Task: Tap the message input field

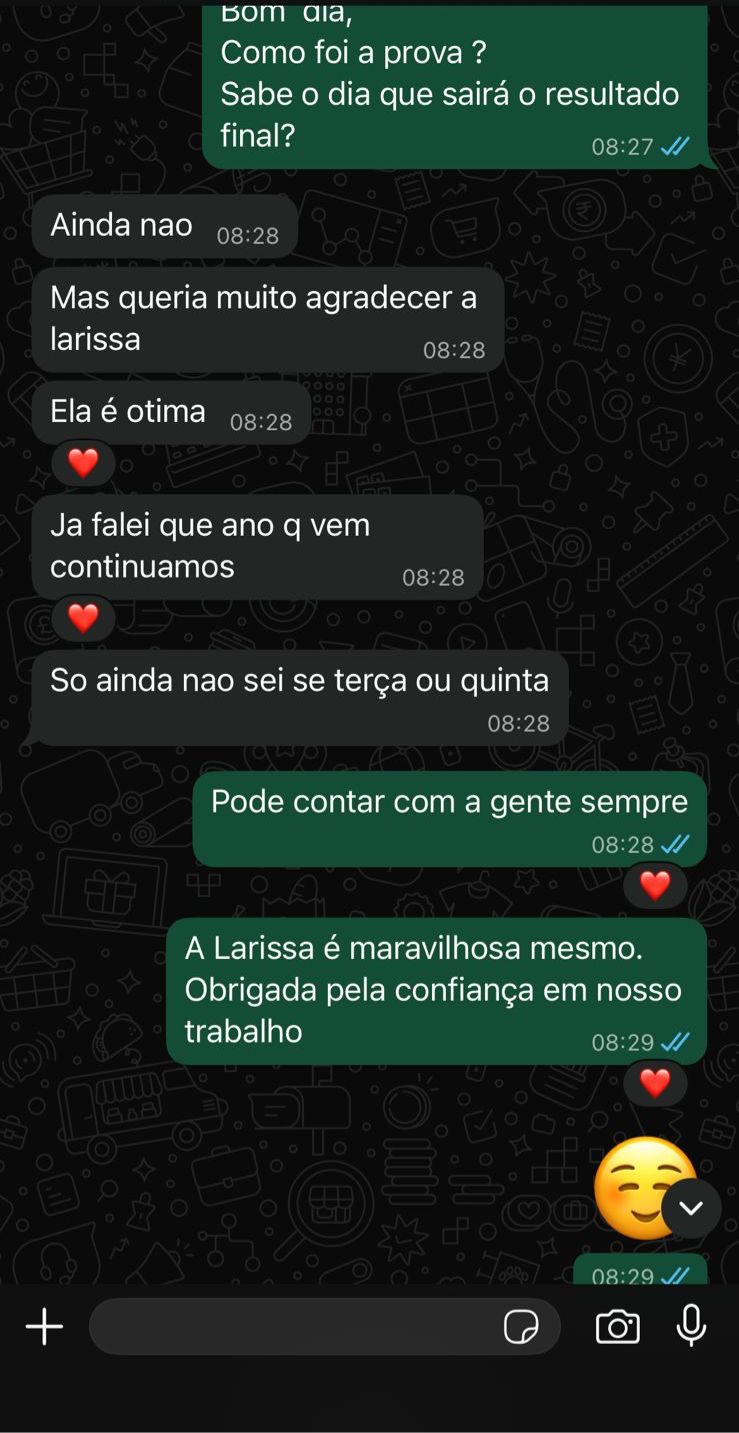Action: tap(295, 1327)
